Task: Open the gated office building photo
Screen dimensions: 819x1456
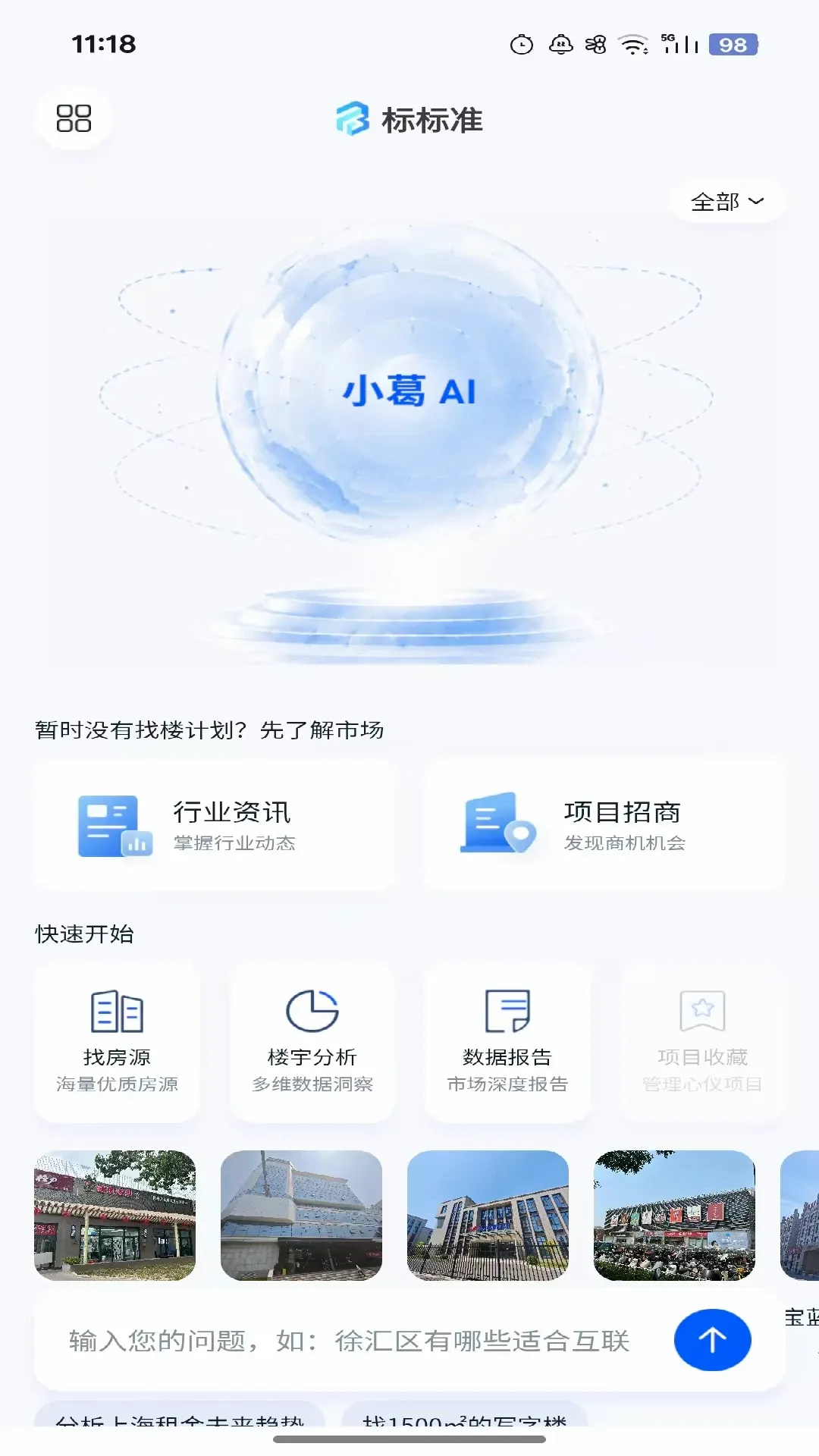Action: tap(488, 1215)
